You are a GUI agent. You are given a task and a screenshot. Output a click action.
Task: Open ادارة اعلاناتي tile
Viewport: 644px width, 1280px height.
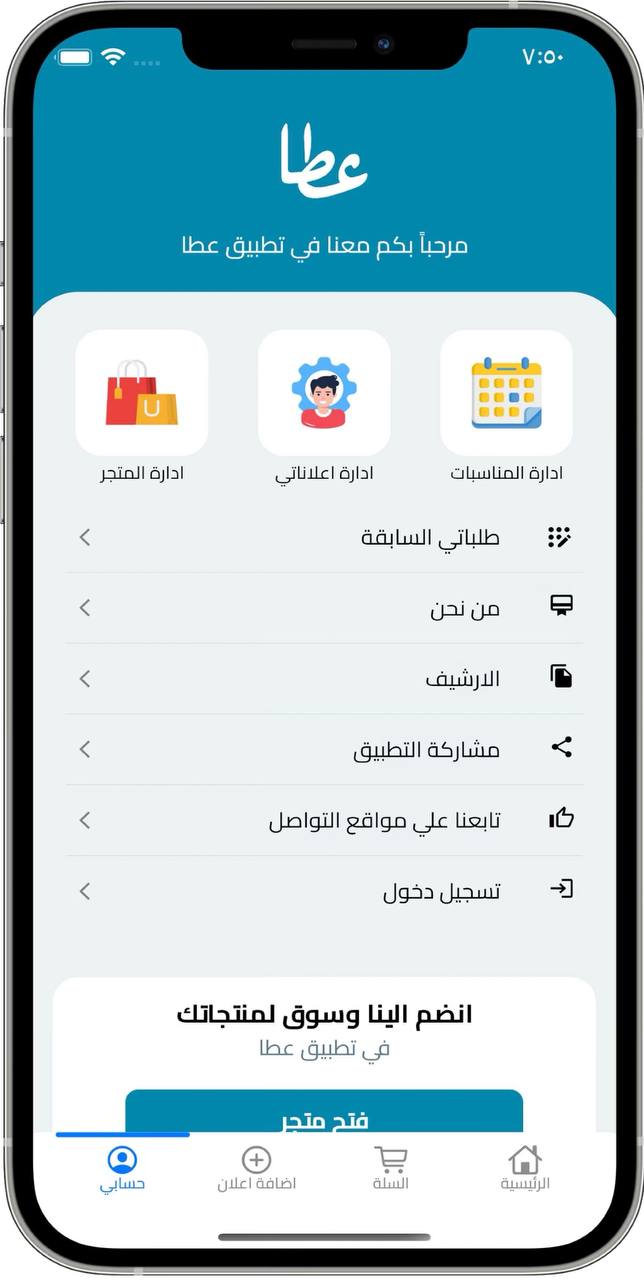[x=324, y=393]
